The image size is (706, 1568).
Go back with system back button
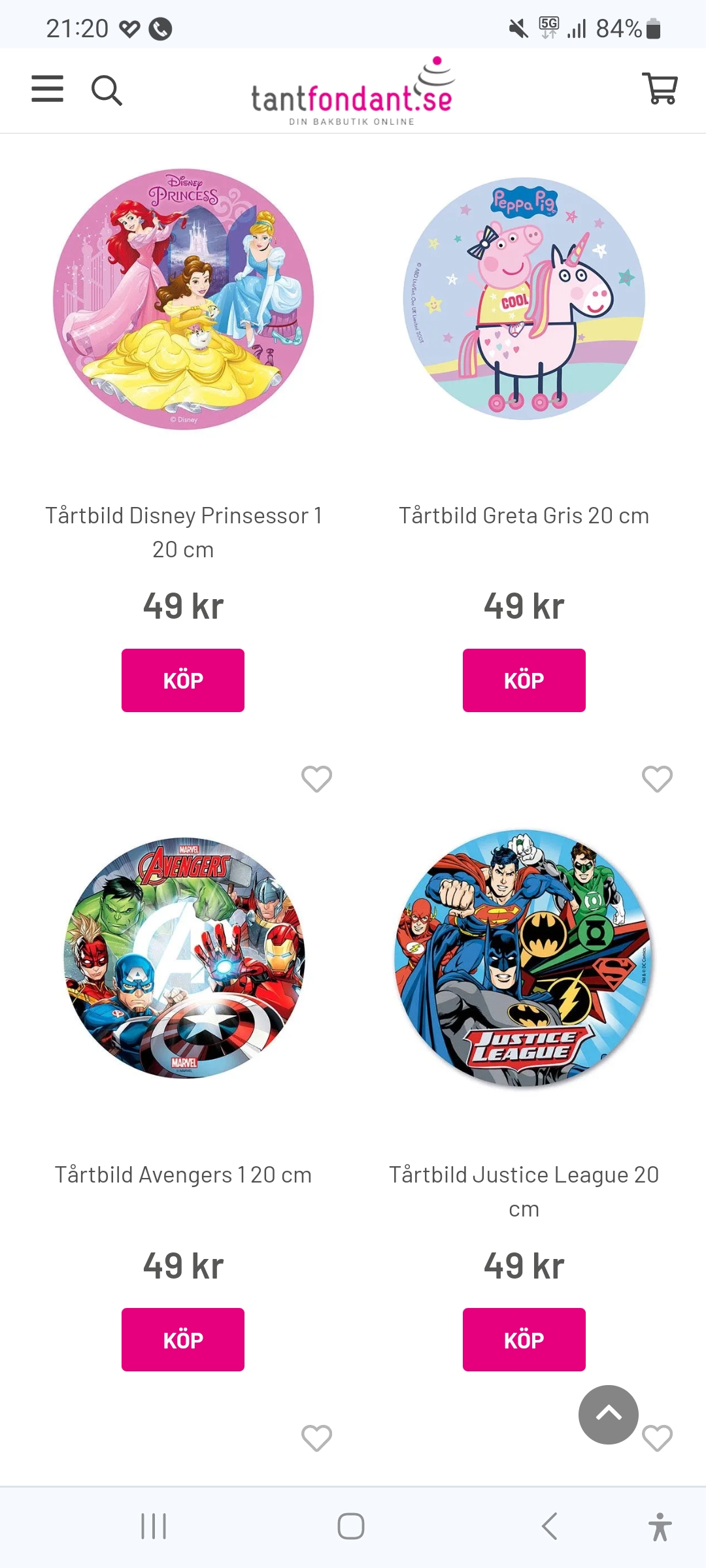pos(550,1527)
